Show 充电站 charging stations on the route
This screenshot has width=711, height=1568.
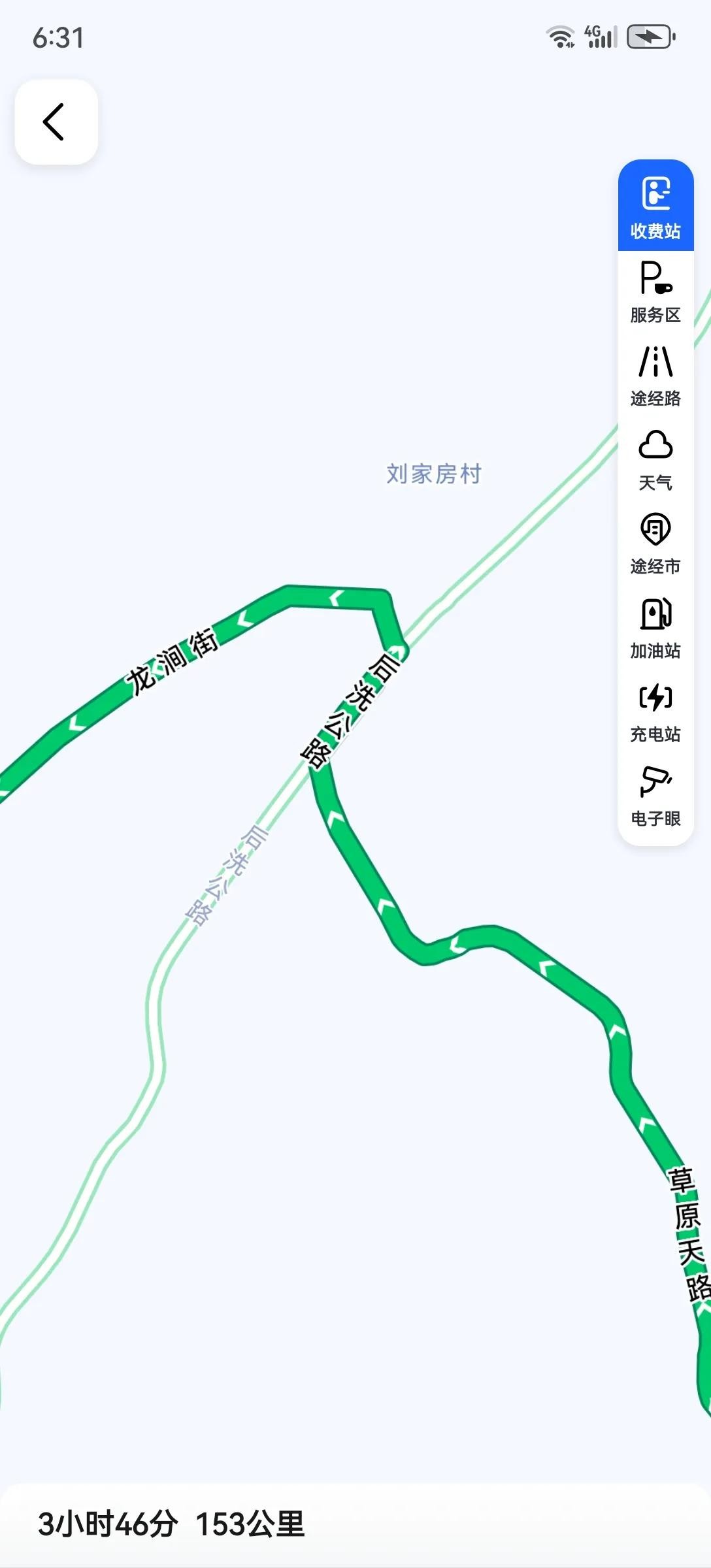pyautogui.click(x=655, y=712)
